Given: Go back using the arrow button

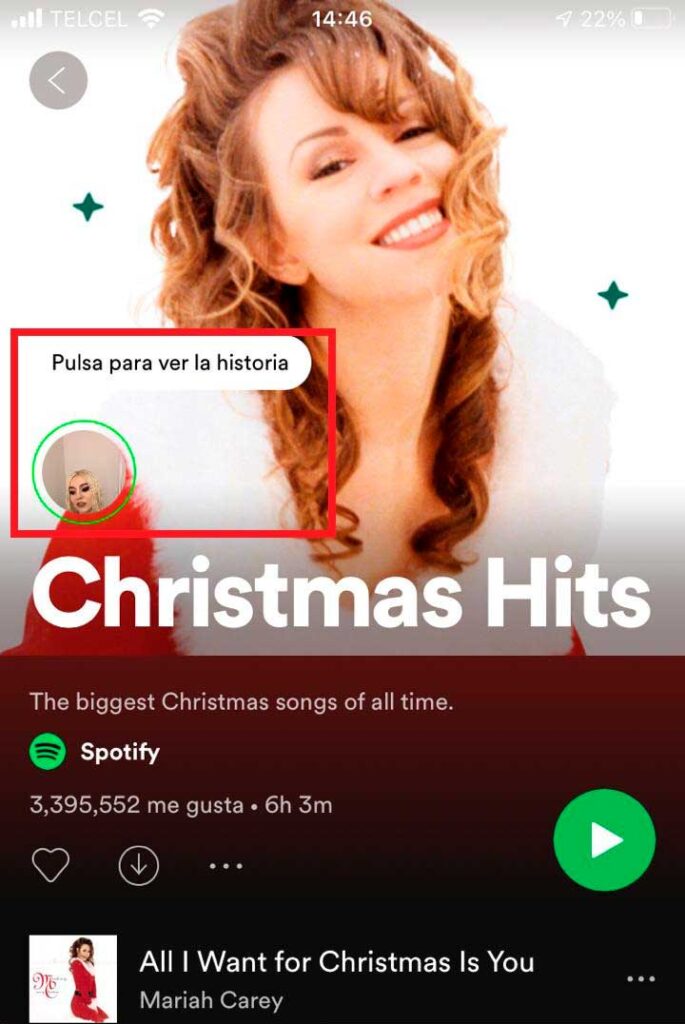Looking at the screenshot, I should (x=58, y=79).
